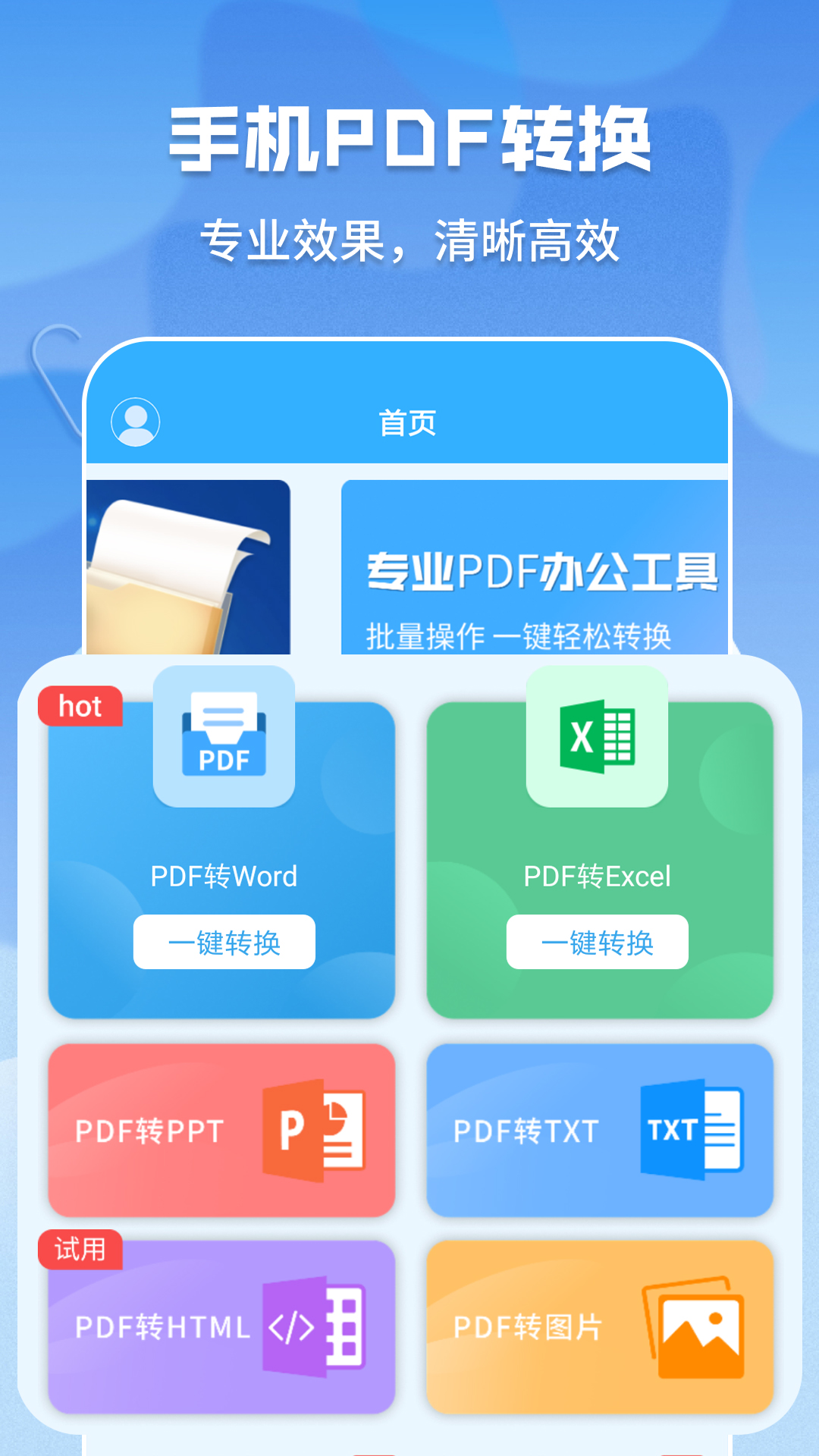The width and height of the screenshot is (819, 1456).
Task: Tap 一键转换 under PDF转Excel
Action: (x=598, y=942)
